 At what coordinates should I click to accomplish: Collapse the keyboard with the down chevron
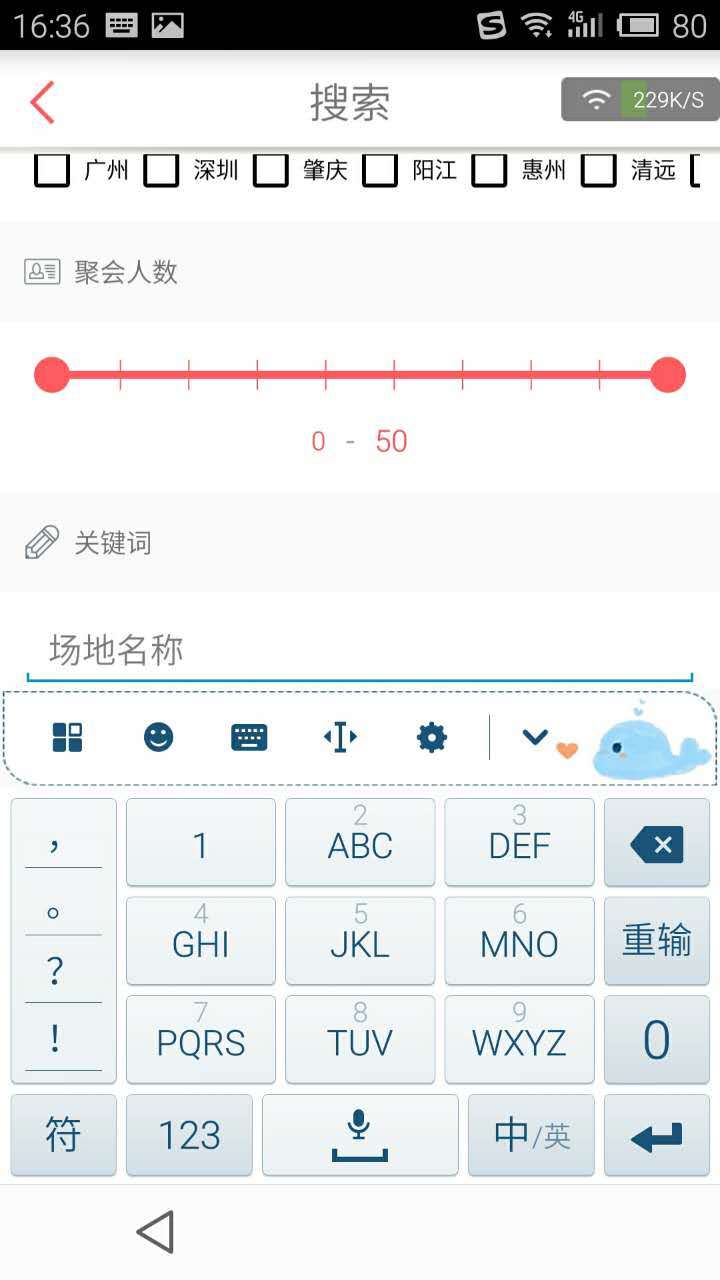coord(535,737)
